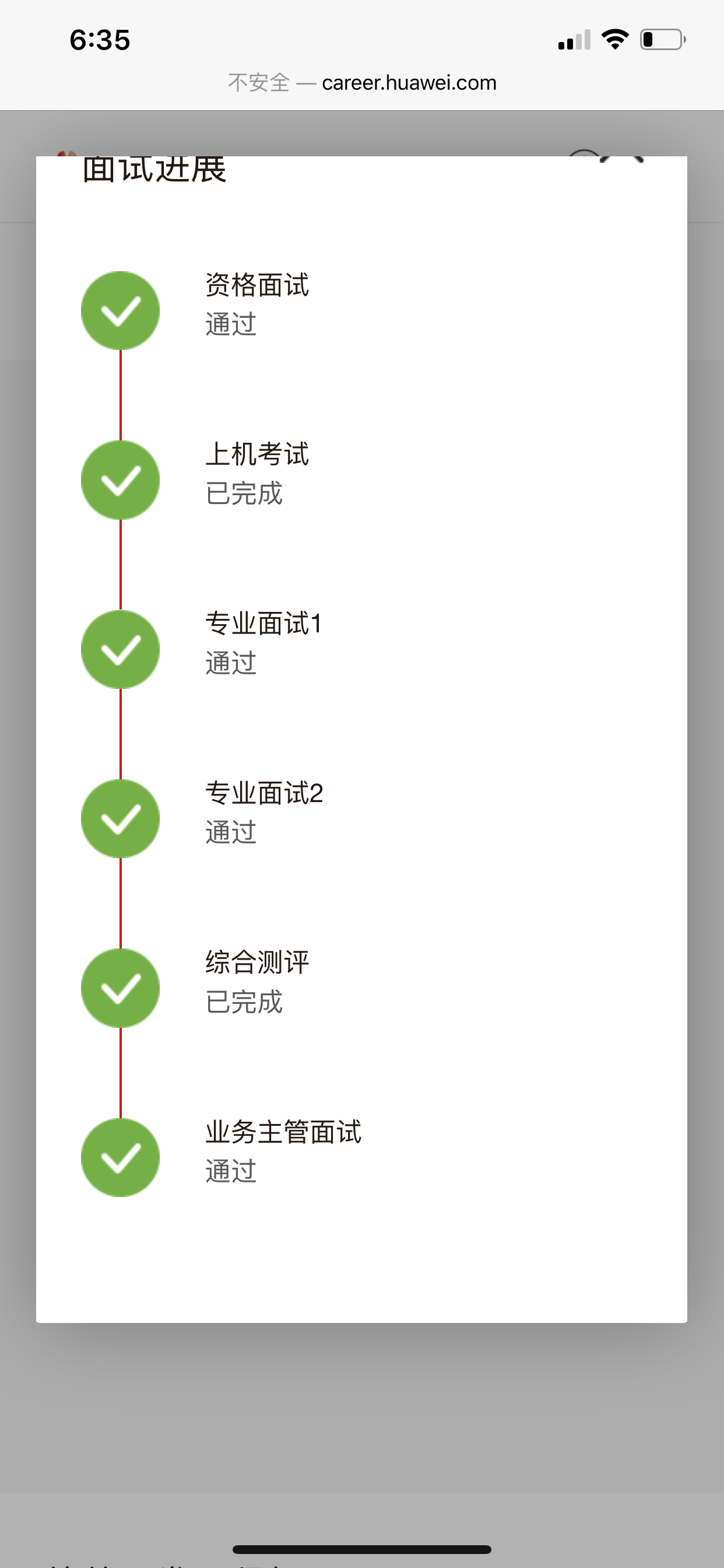Viewport: 724px width, 1568px height.
Task: Tap the career.huawei.com address bar
Action: click(x=362, y=82)
